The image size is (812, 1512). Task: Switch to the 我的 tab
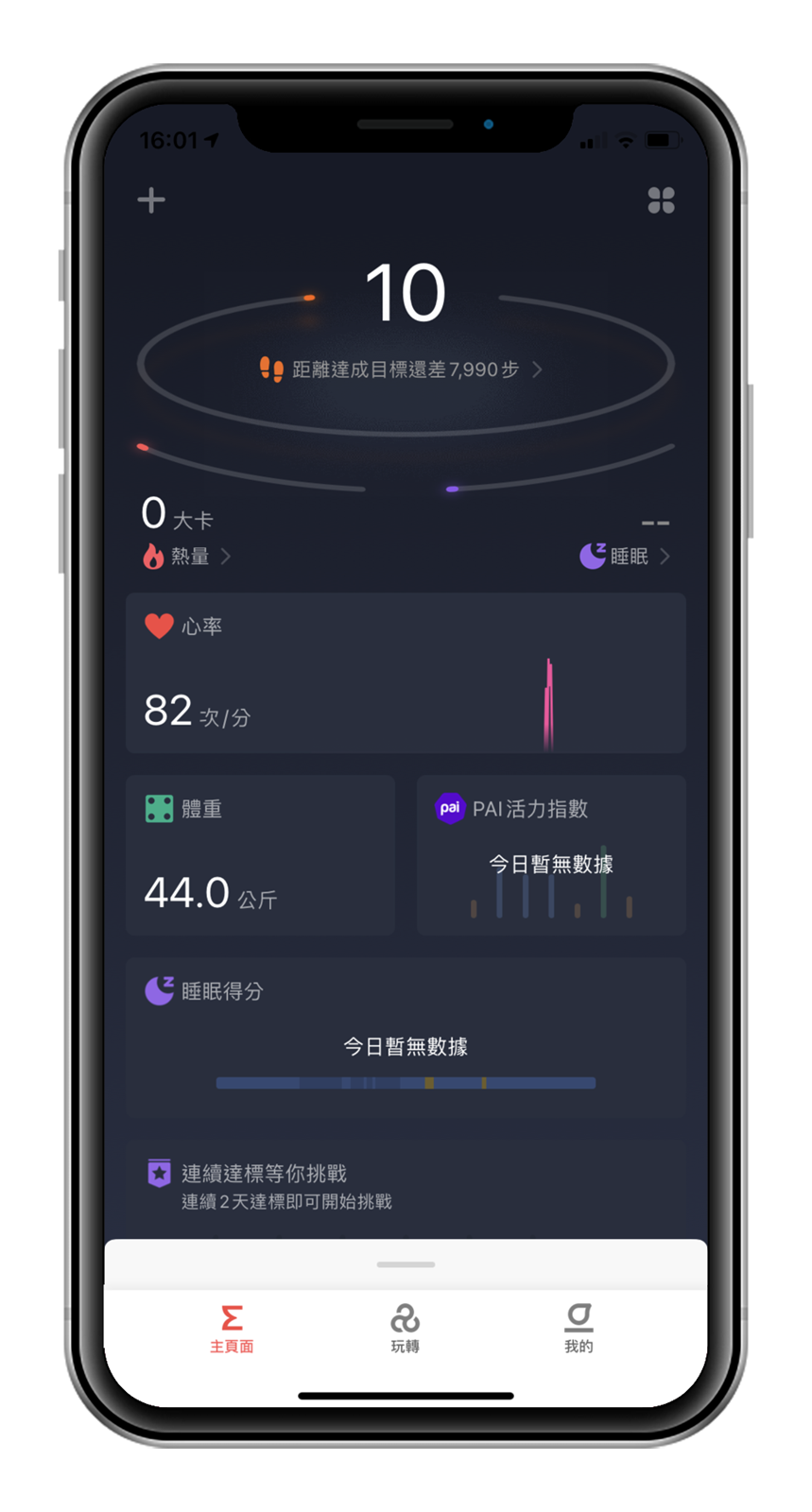point(579,1328)
